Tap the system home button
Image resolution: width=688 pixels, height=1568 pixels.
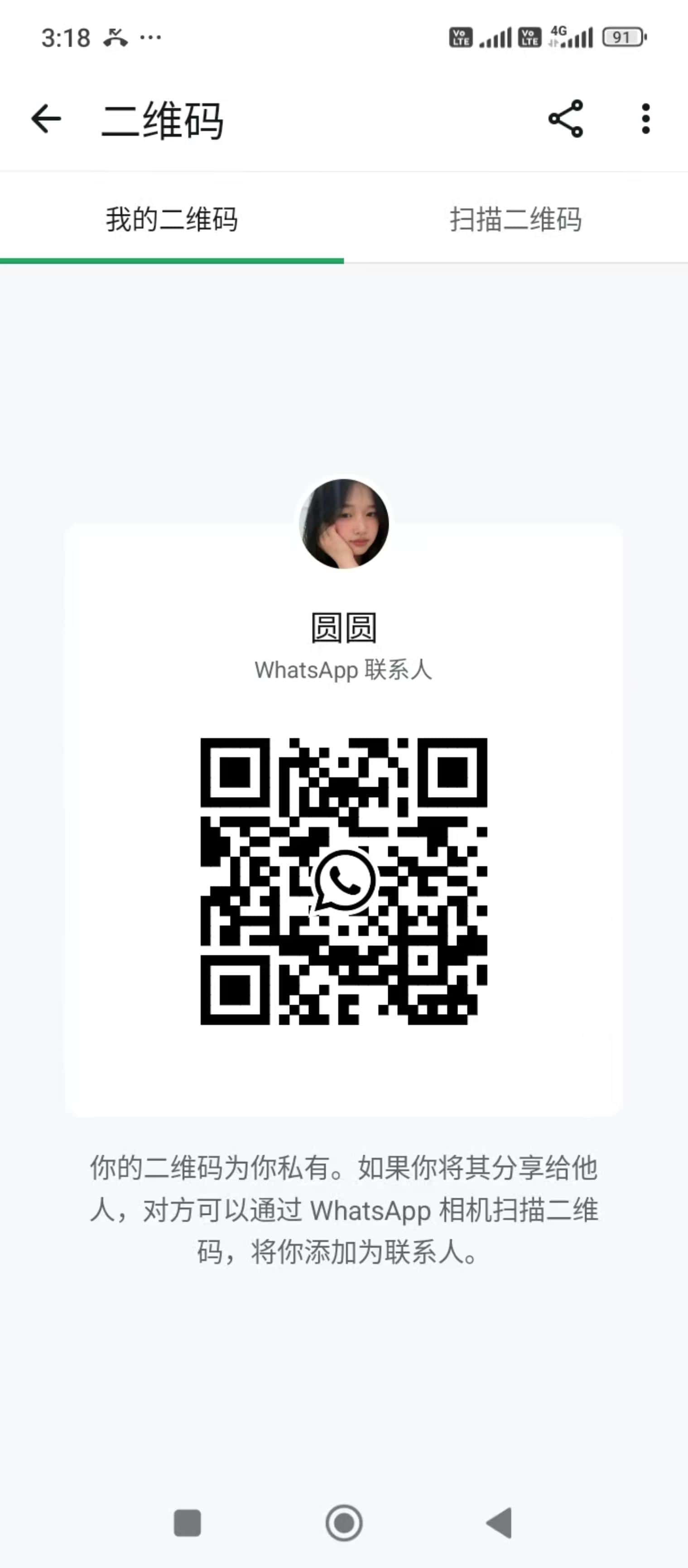pyautogui.click(x=344, y=1523)
